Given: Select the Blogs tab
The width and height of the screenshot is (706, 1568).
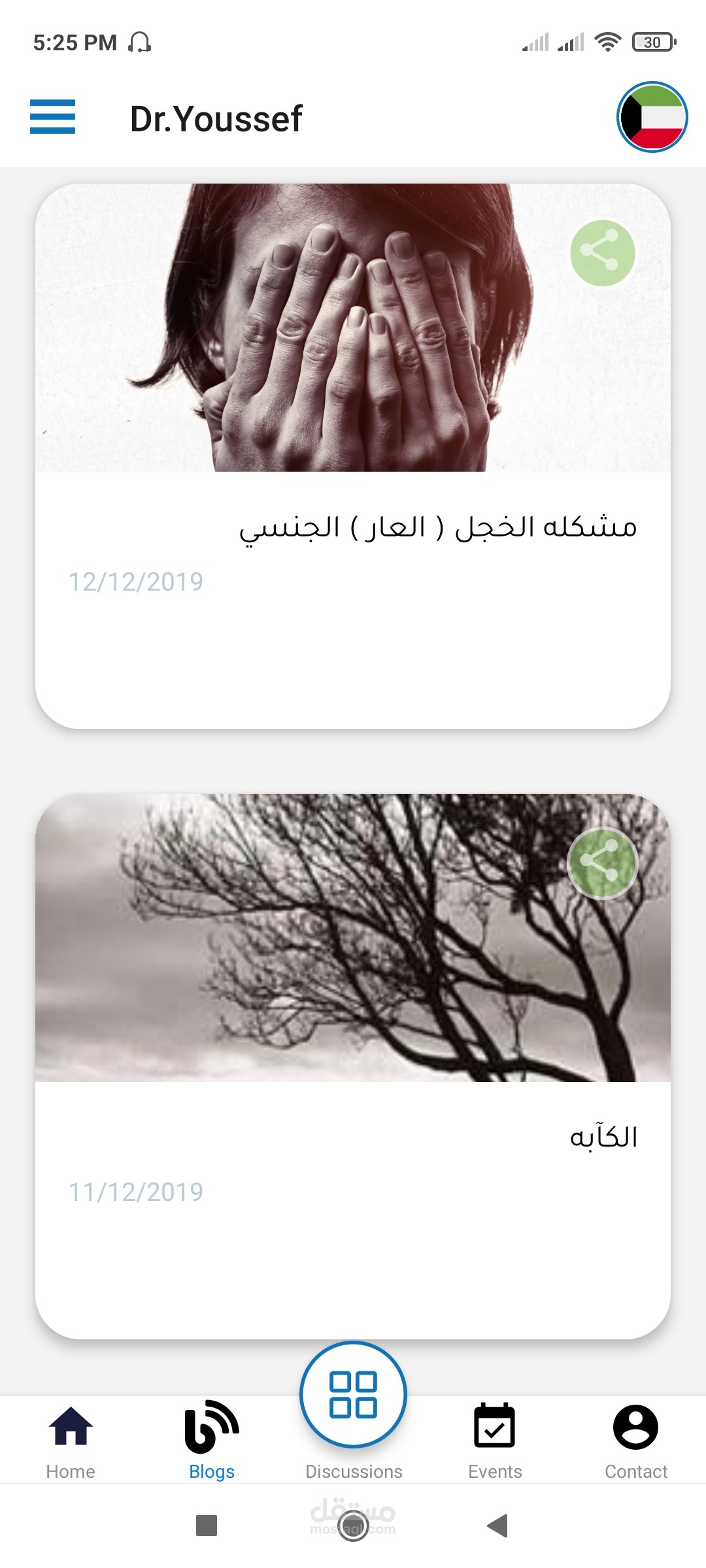Looking at the screenshot, I should pos(212,1440).
